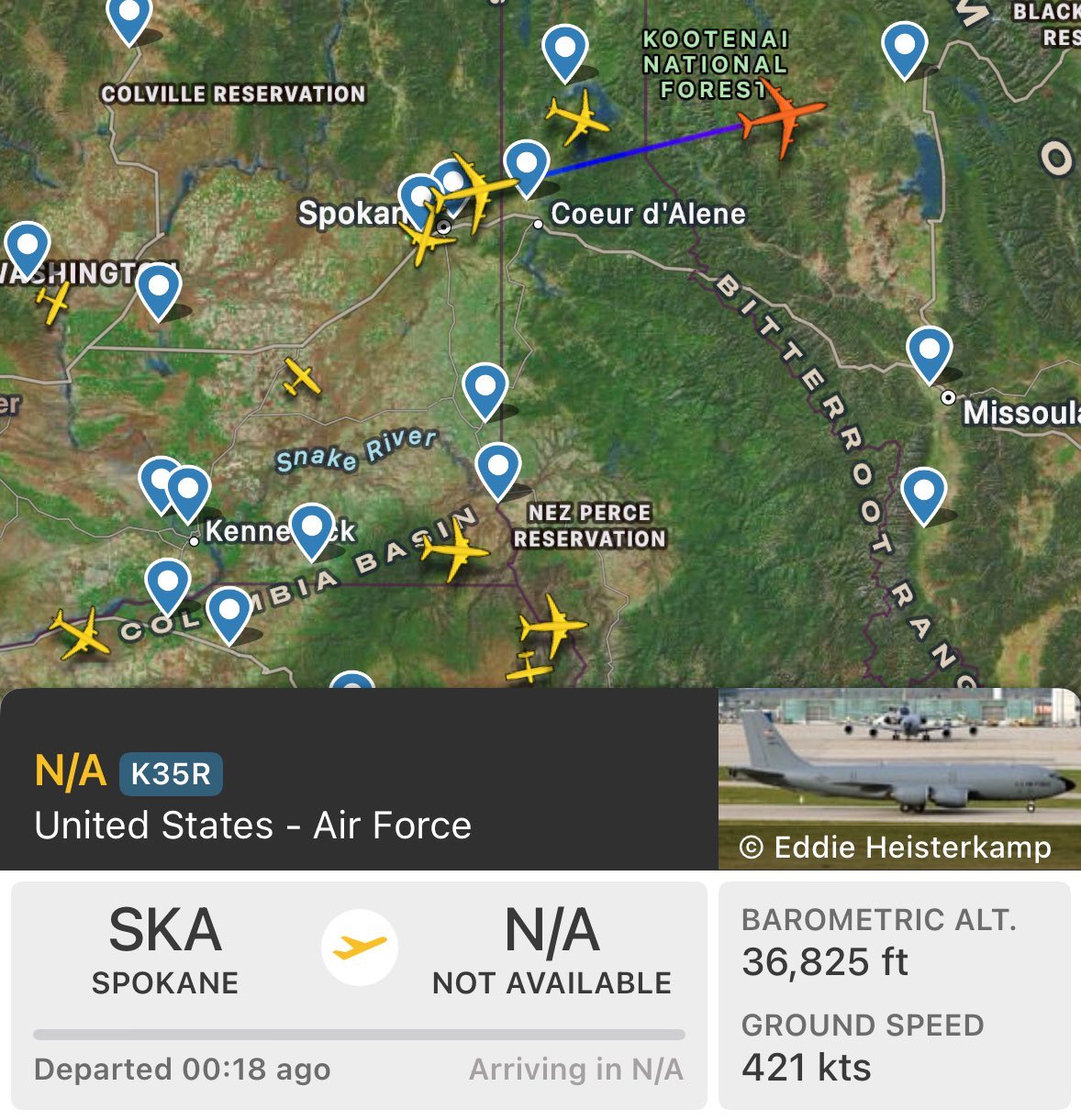Image resolution: width=1081 pixels, height=1120 pixels.
Task: Open the airport pin above Coeur d'Alene
Action: pyautogui.click(x=526, y=166)
